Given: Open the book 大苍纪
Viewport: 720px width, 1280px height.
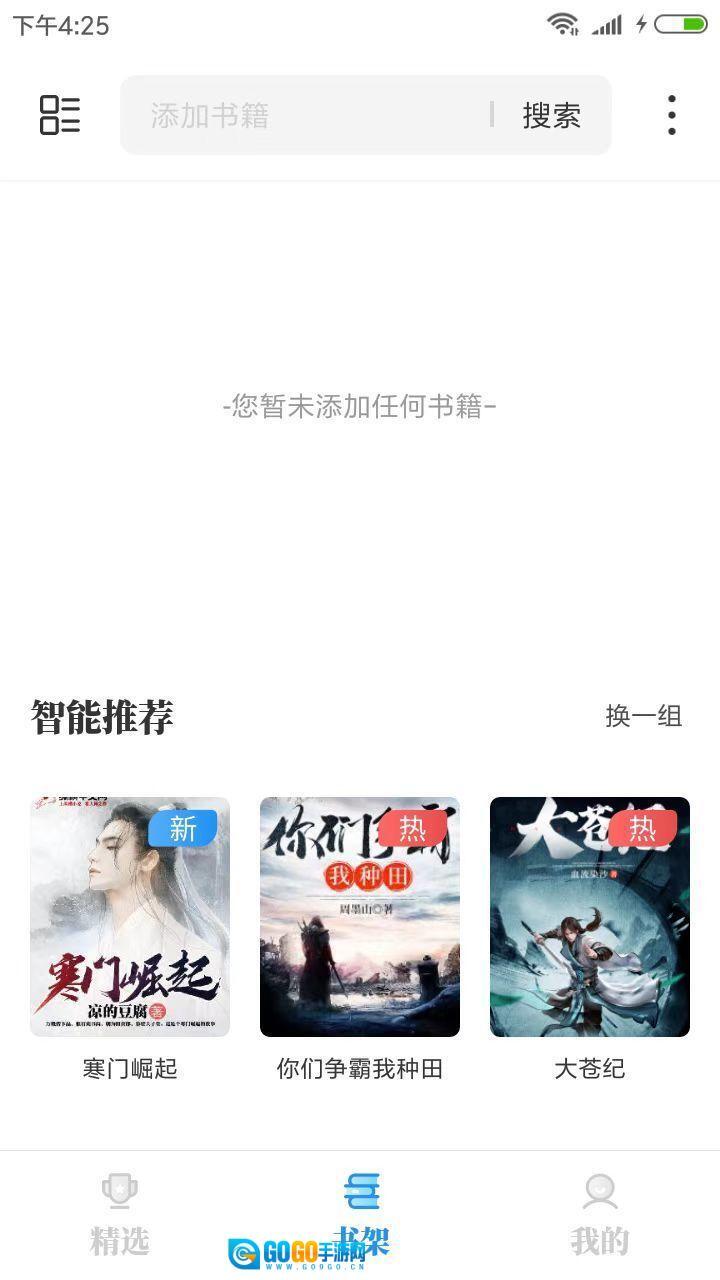Looking at the screenshot, I should pyautogui.click(x=590, y=917).
